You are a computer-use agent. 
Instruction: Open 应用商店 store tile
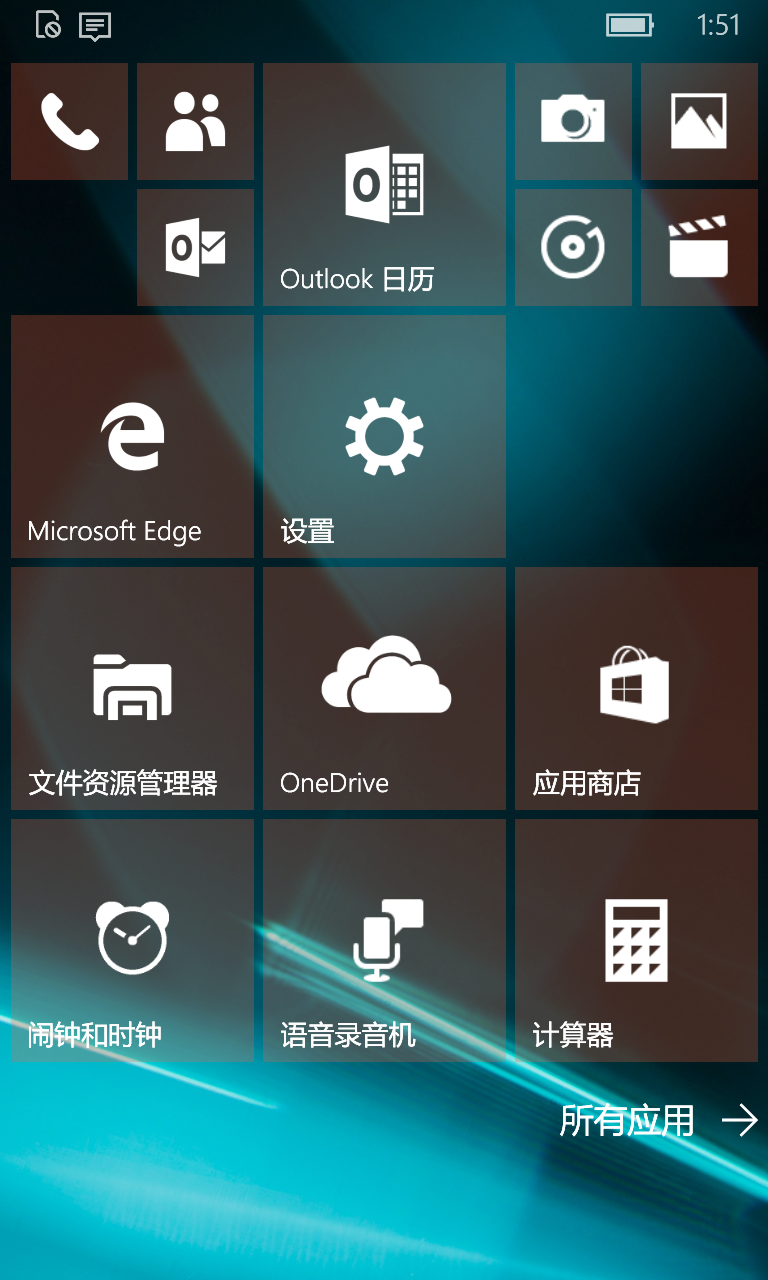click(636, 688)
